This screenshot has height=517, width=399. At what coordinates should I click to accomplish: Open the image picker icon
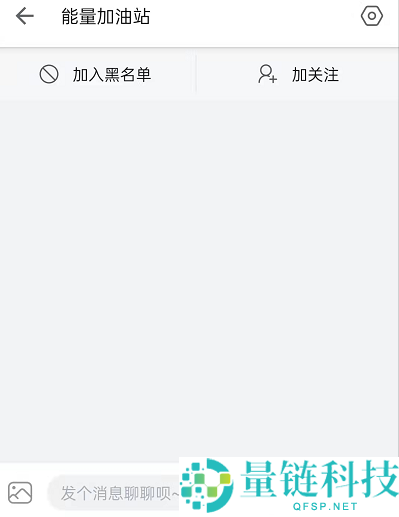pos(20,493)
